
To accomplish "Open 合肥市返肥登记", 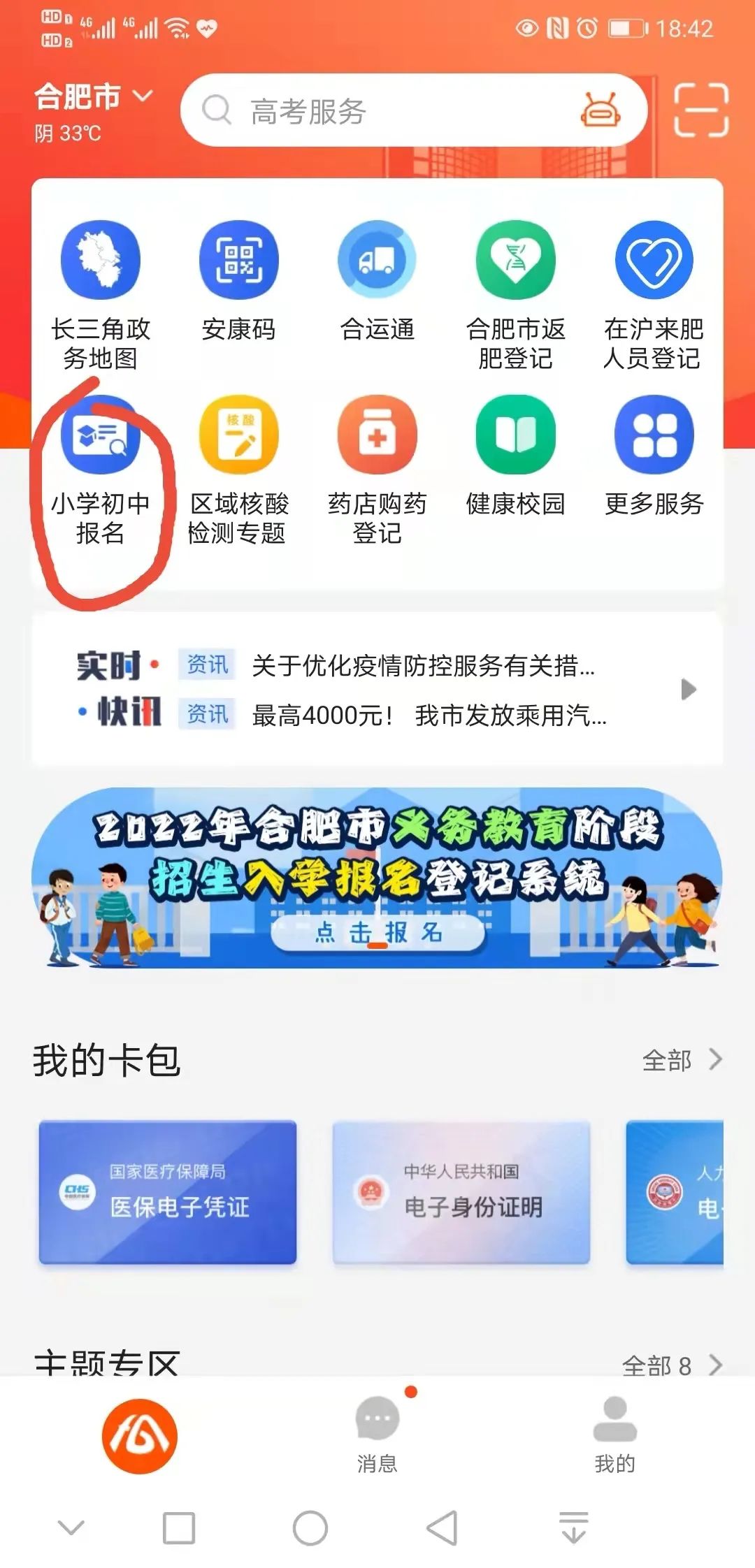I will click(x=516, y=293).
